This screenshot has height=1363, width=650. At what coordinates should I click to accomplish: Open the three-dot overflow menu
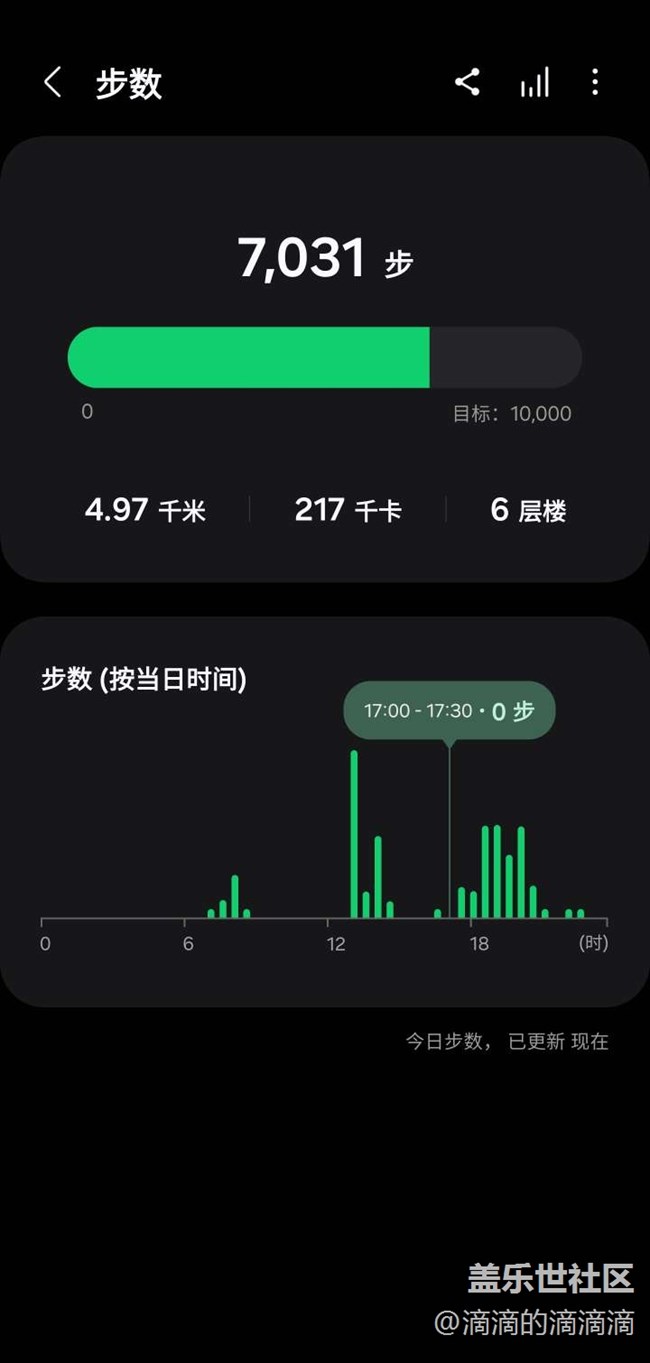[x=595, y=82]
